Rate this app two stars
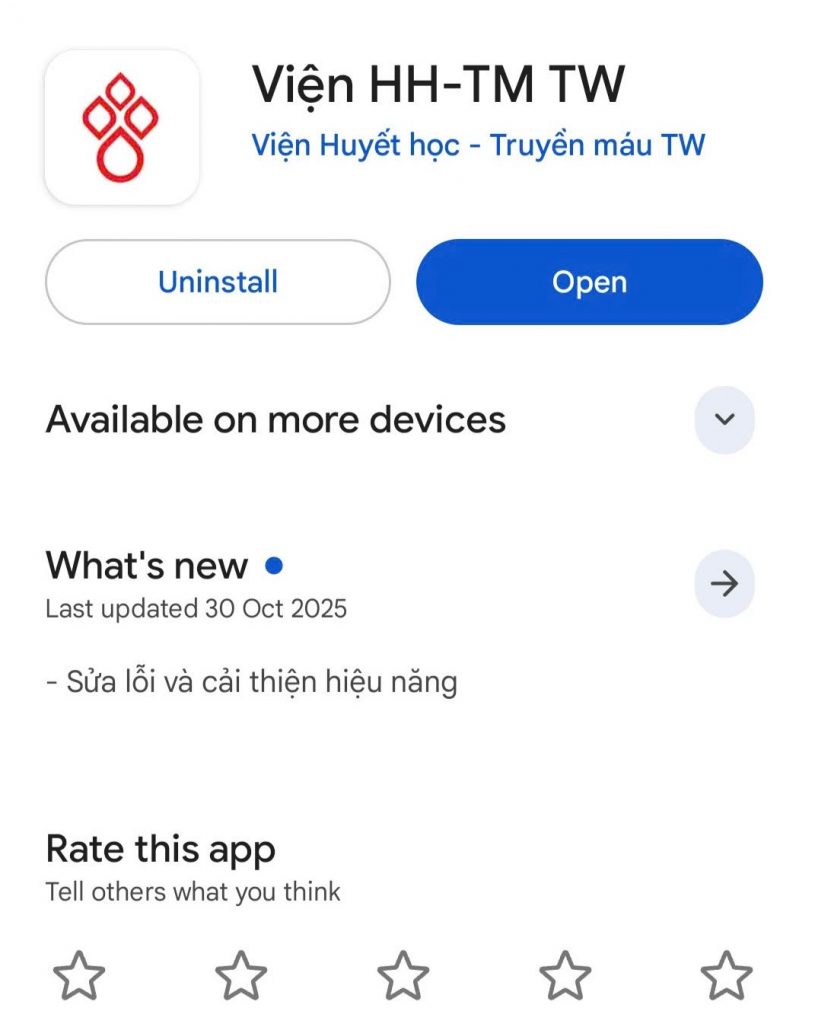The width and height of the screenshot is (815, 1024). click(x=241, y=975)
